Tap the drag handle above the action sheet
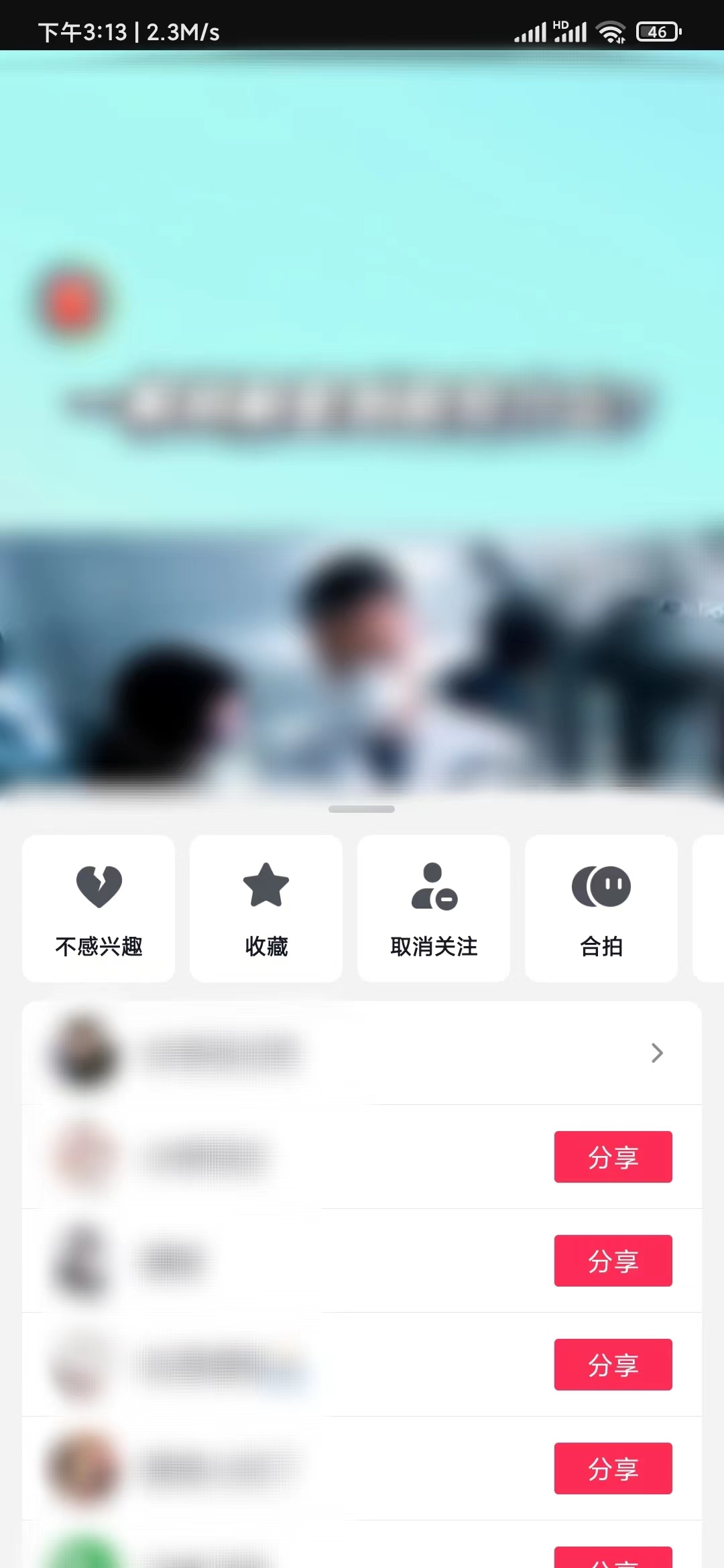Viewport: 724px width, 1568px height. tap(361, 809)
